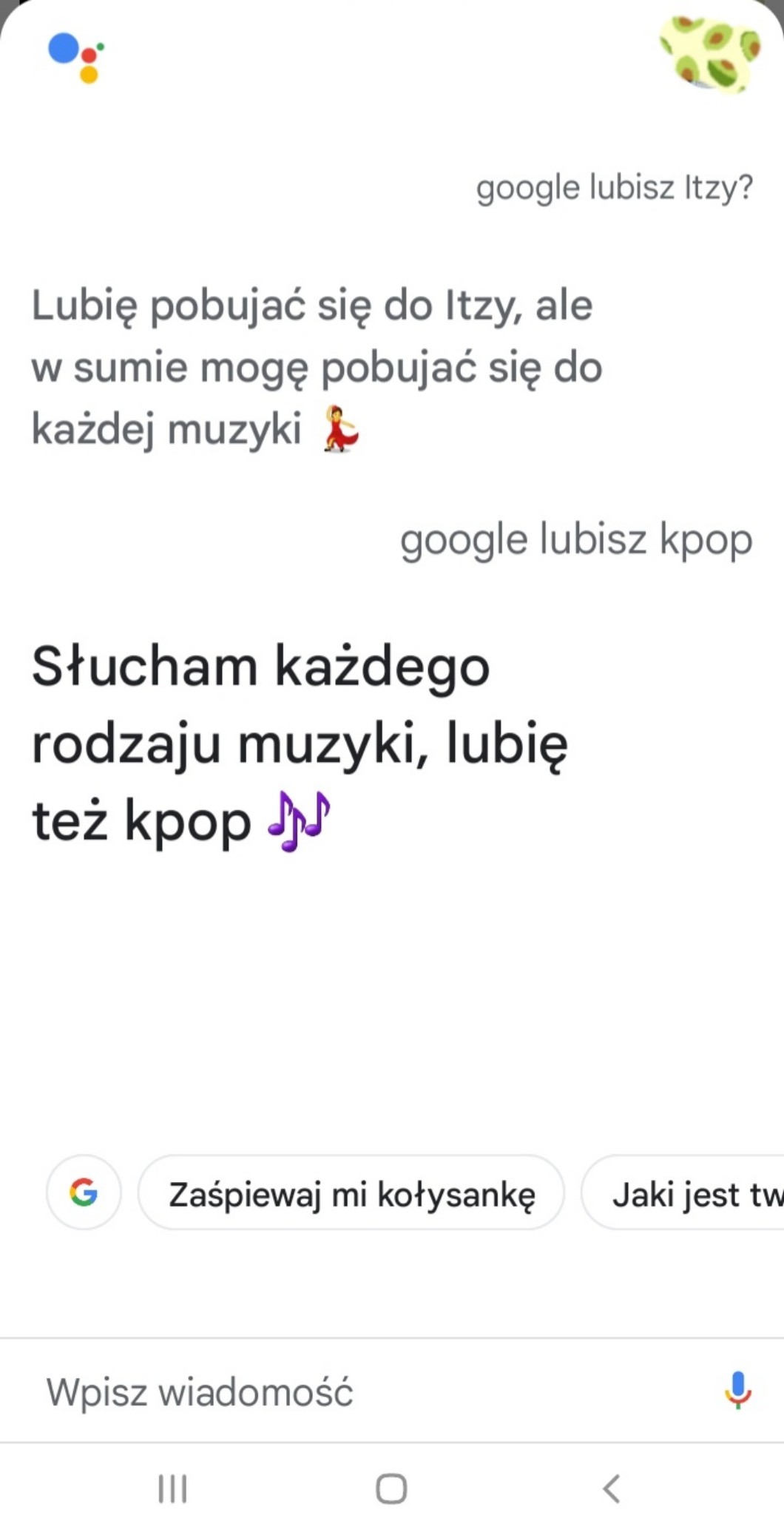This screenshot has height=1535, width=784.
Task: Go back using the navigation bar
Action: click(x=612, y=1488)
